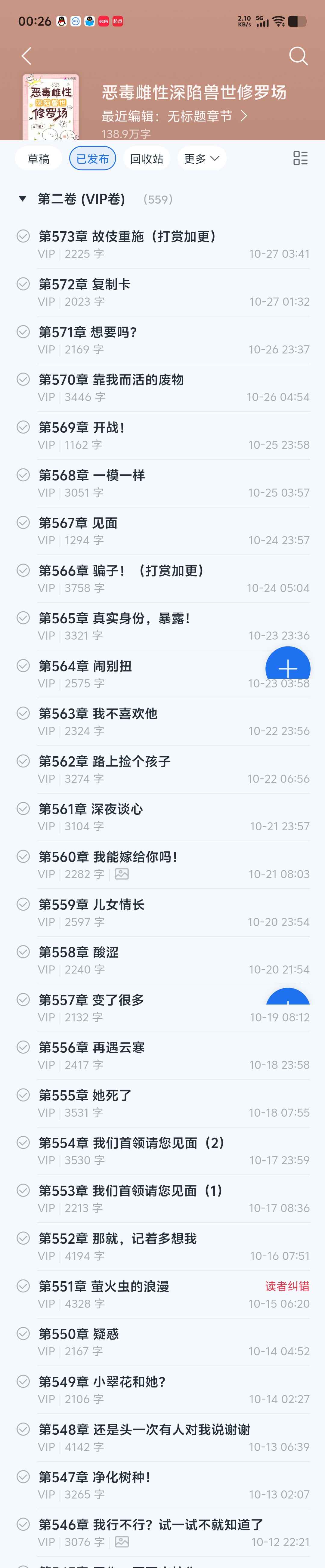Viewport: 325px width, 1568px height.
Task: Open chapter 第560章 我能嫁给你吗！
Action: pyautogui.click(x=108, y=857)
